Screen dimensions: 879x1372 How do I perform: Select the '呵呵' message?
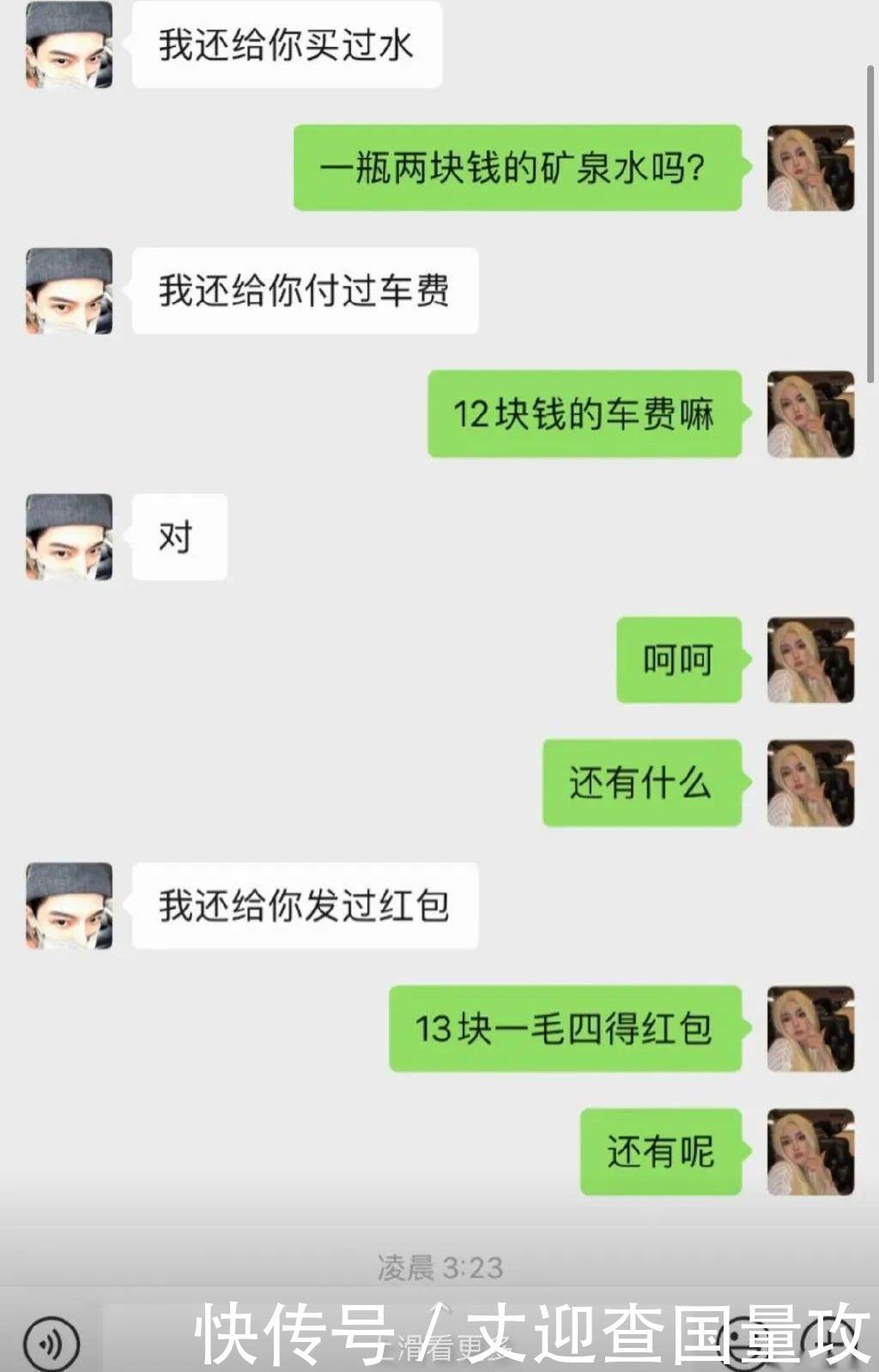point(678,661)
